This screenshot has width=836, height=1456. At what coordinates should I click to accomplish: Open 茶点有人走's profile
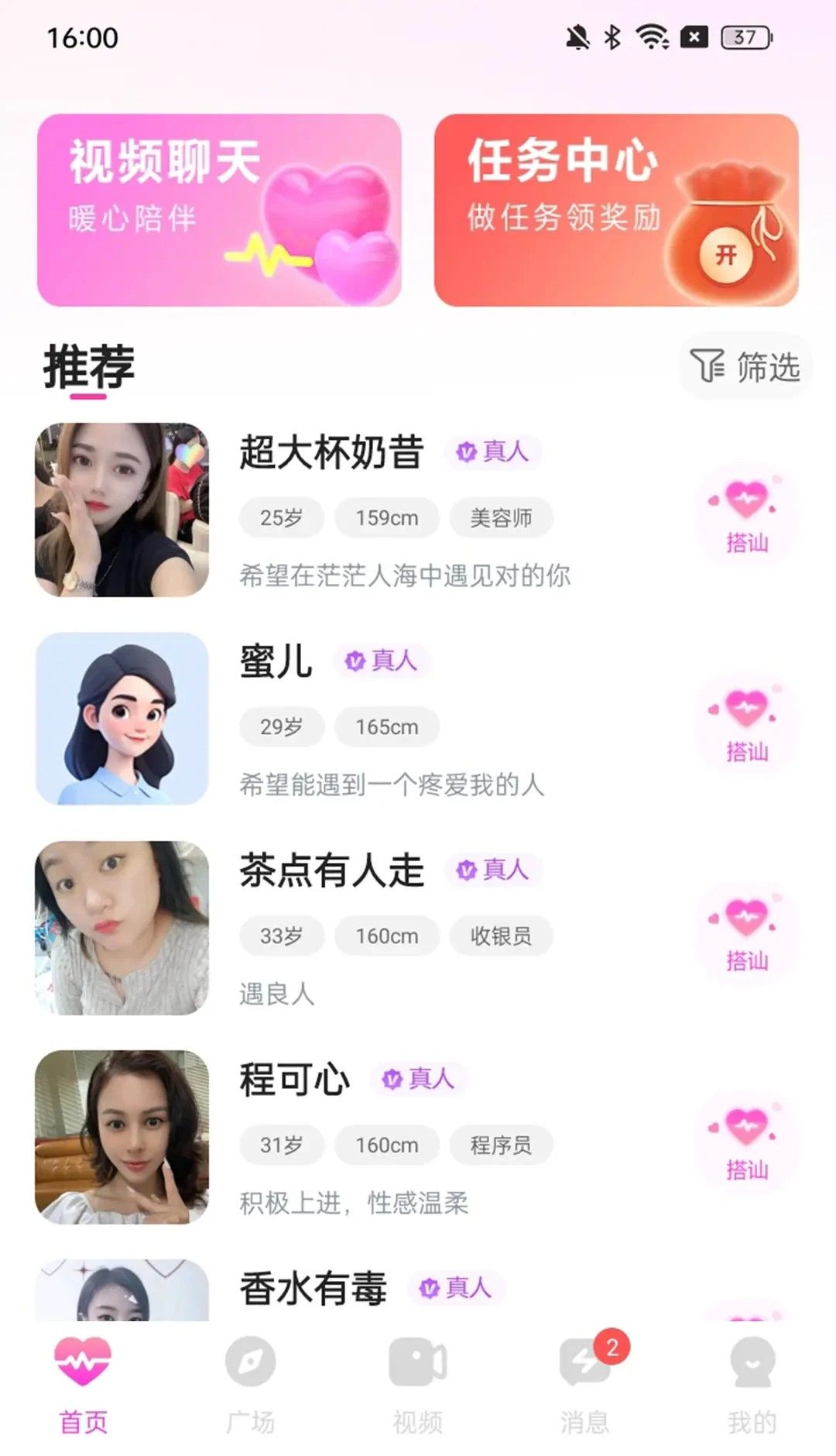pos(122,928)
